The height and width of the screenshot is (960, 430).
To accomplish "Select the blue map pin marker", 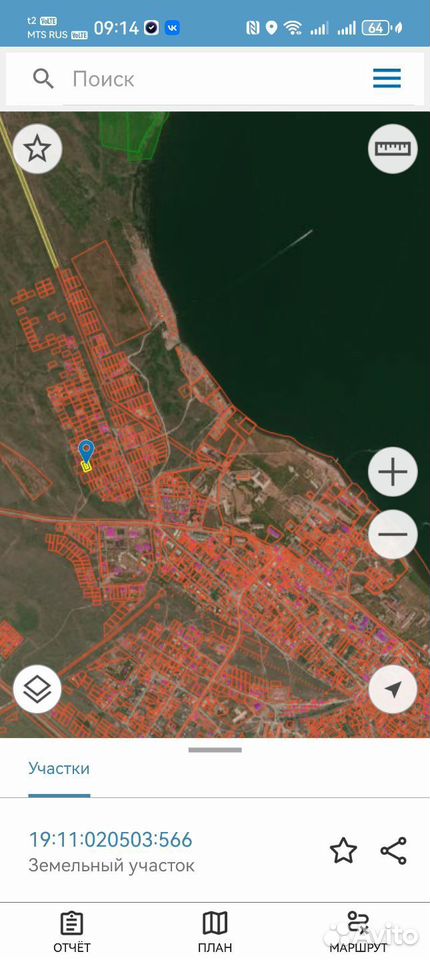I will tap(87, 452).
